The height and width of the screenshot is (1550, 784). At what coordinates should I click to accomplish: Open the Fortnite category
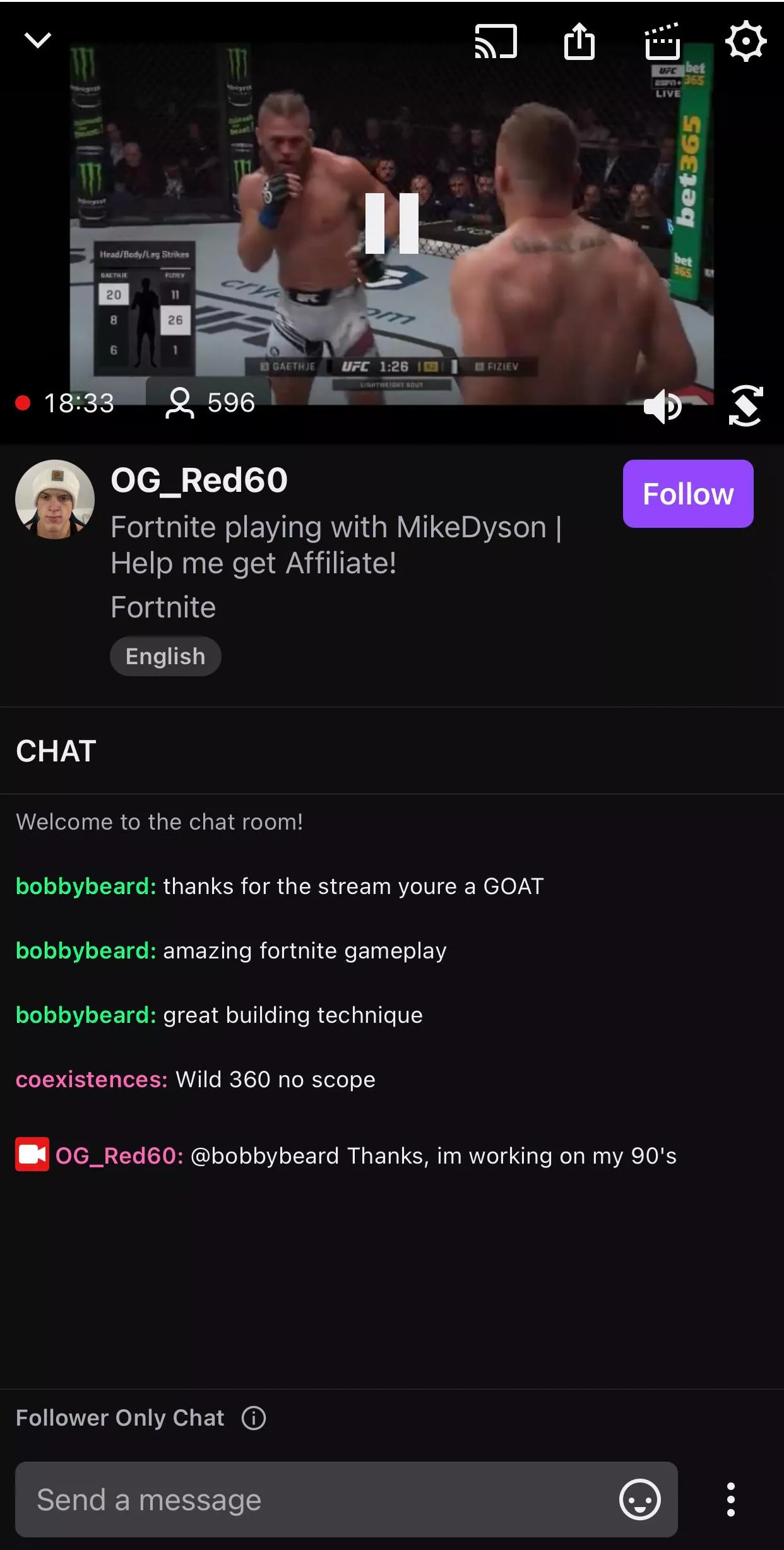point(163,607)
